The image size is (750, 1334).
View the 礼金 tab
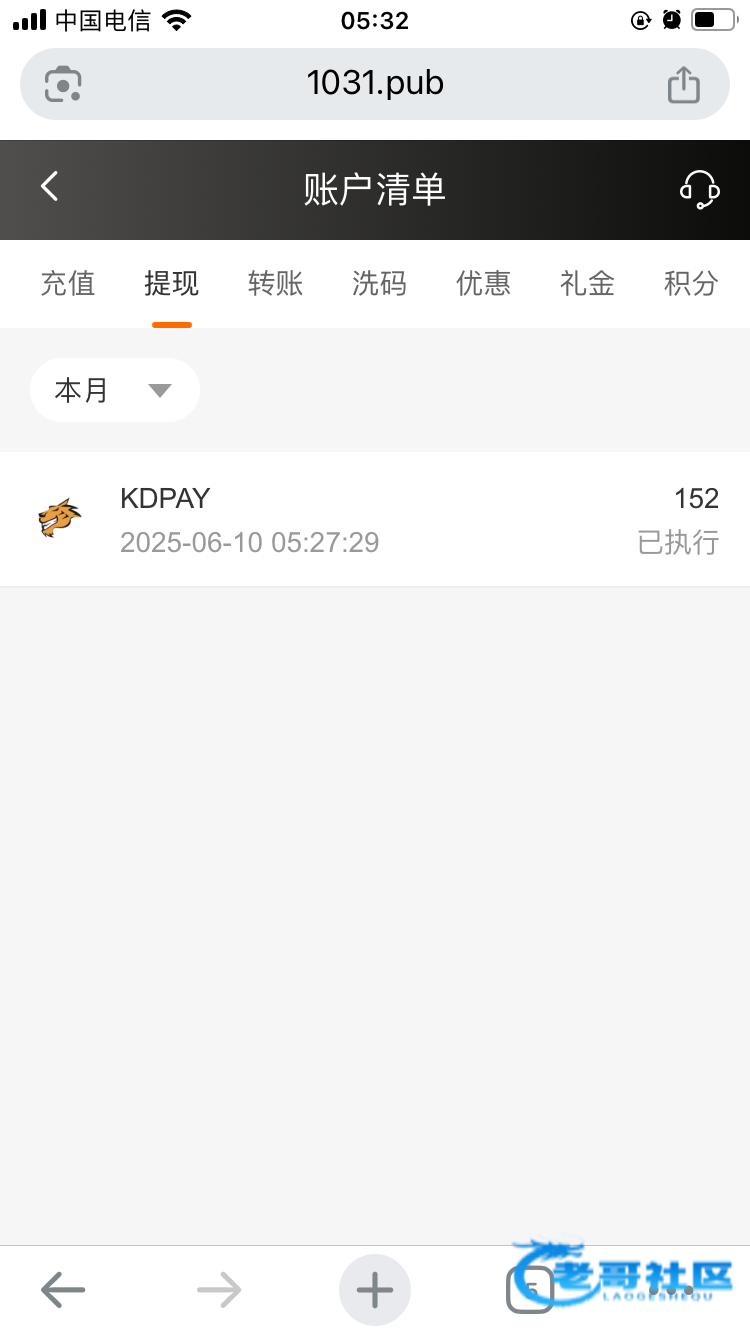point(588,284)
